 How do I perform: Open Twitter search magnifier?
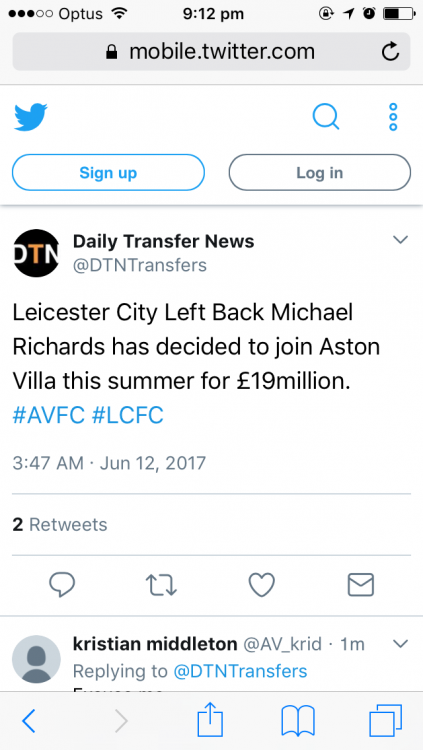[x=326, y=116]
